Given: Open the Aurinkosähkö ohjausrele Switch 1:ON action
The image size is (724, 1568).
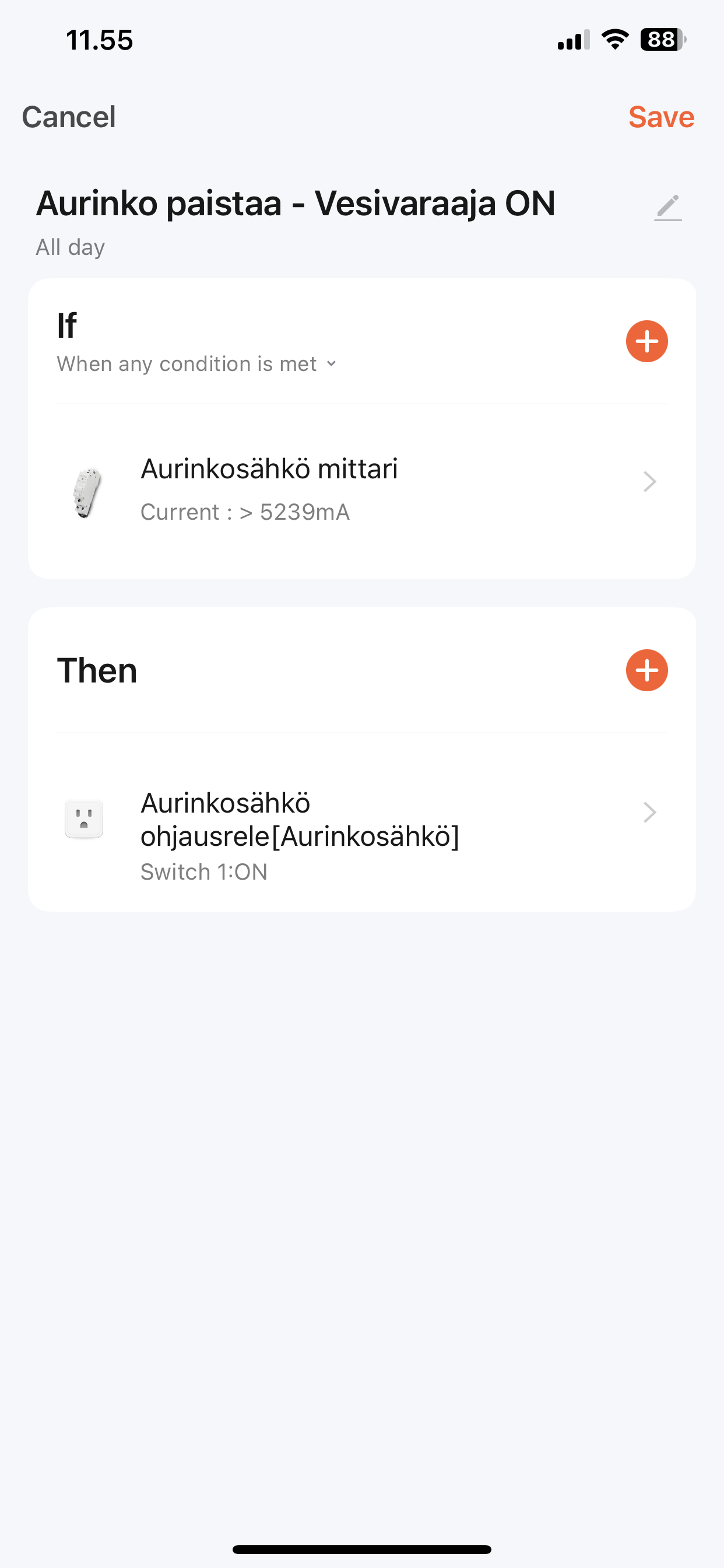Looking at the screenshot, I should point(362,822).
